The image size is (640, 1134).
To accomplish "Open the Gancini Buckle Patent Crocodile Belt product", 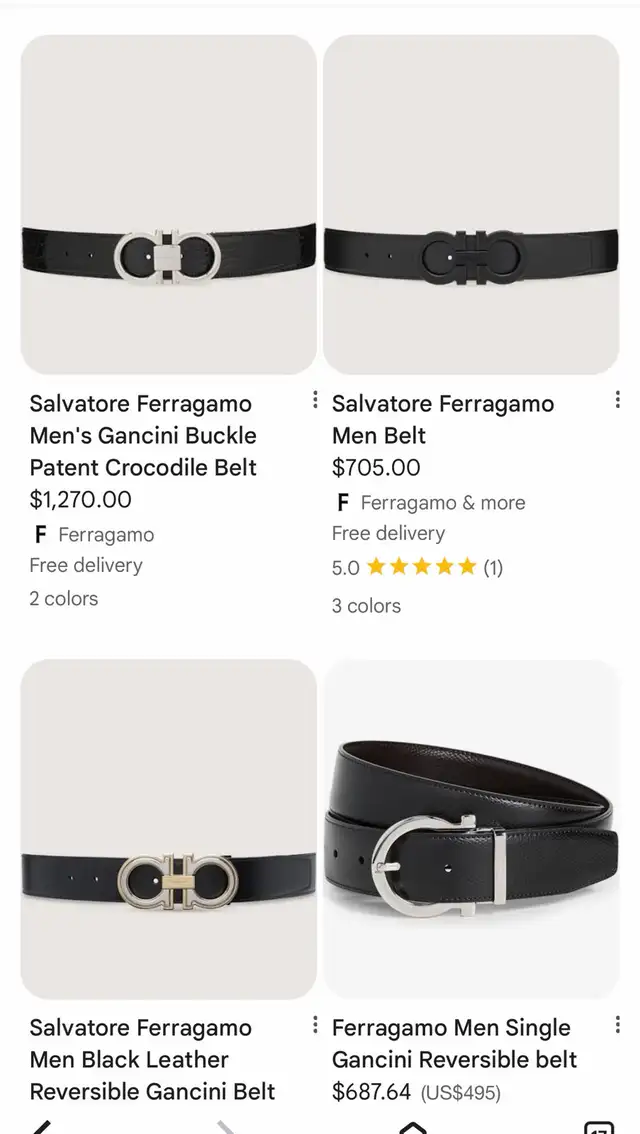I will point(143,435).
